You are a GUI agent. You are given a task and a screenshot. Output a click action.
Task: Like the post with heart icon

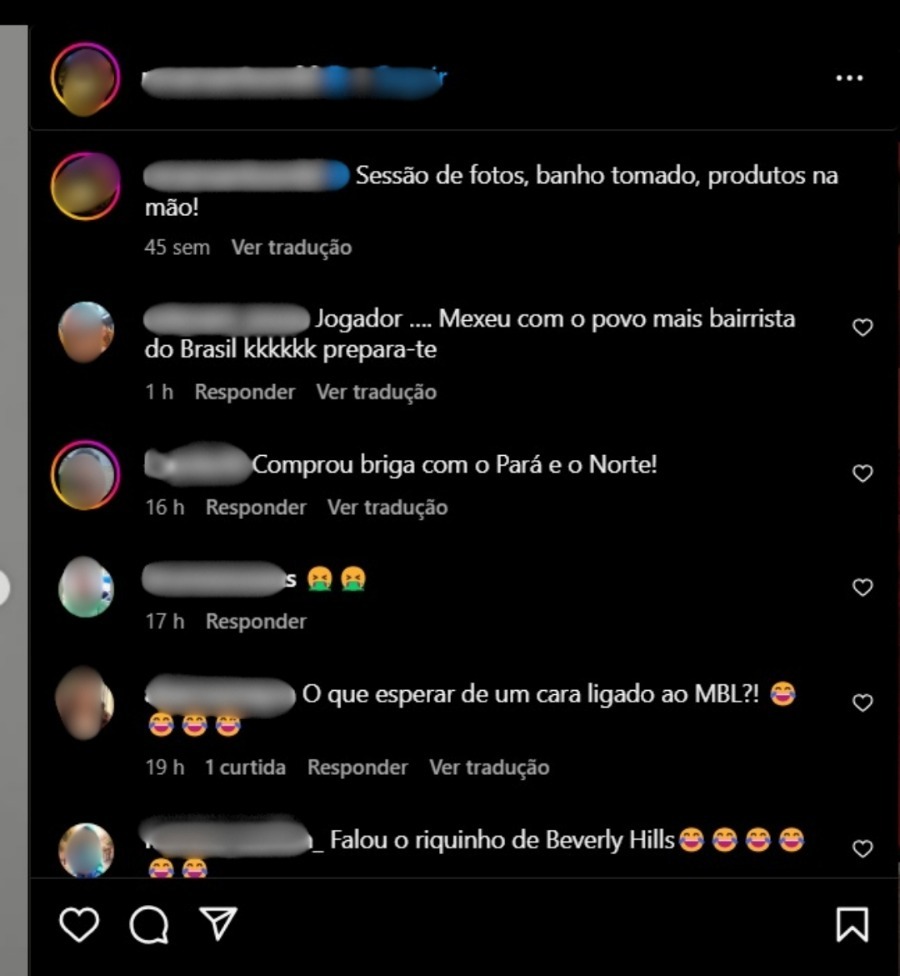[79, 924]
